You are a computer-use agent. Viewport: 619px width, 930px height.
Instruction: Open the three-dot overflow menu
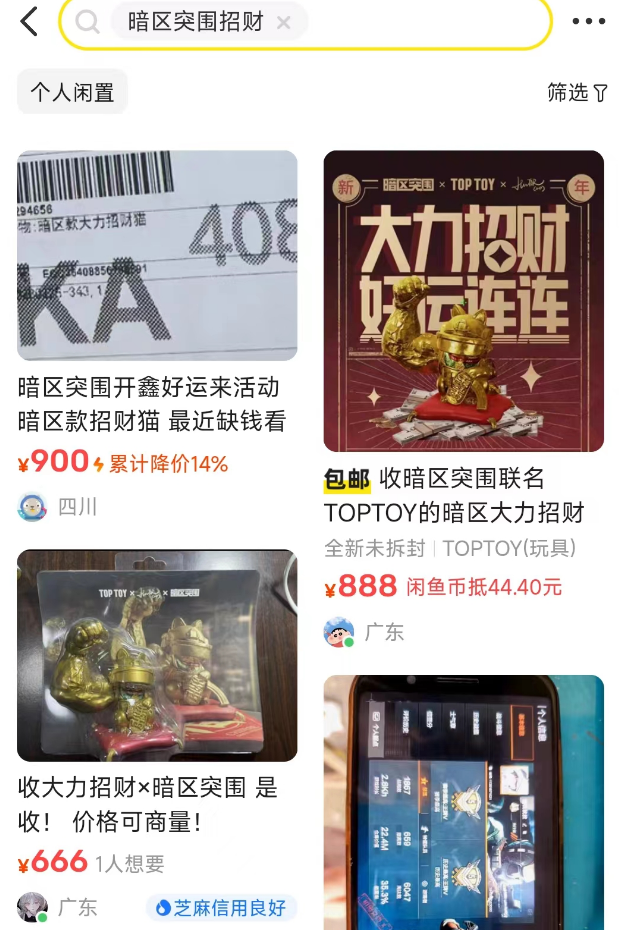588,21
